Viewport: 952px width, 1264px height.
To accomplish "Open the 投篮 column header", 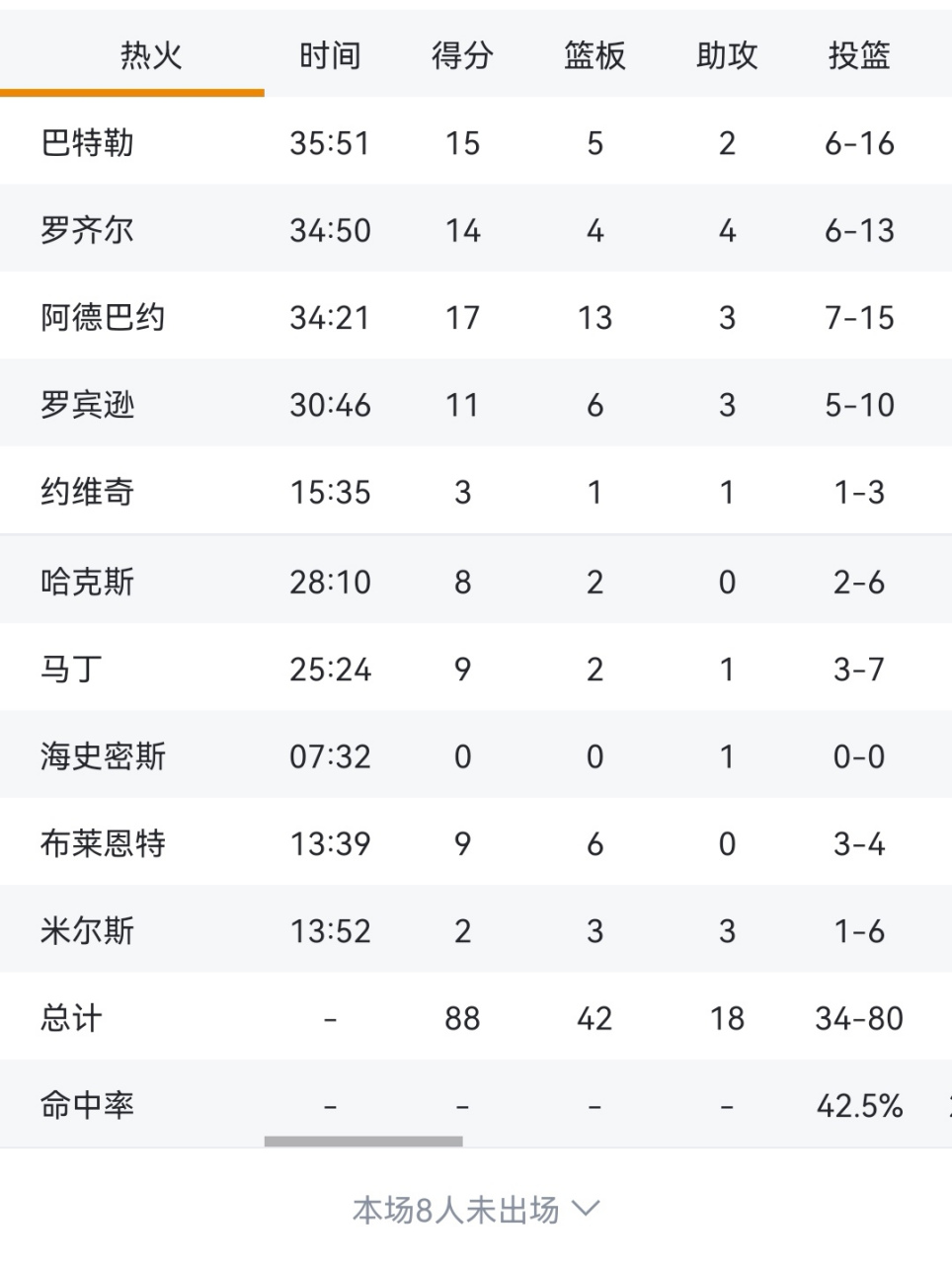I will [x=861, y=56].
